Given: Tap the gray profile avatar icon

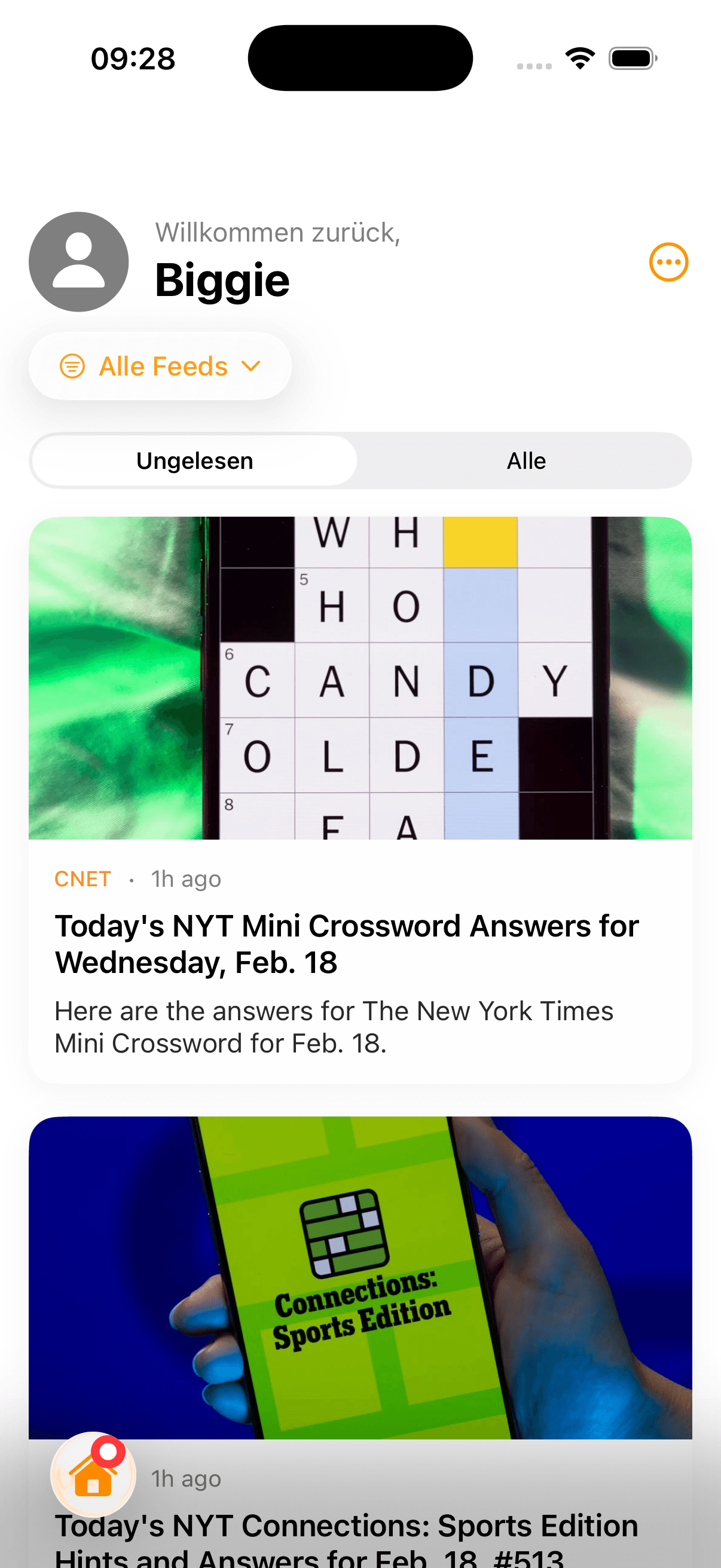Looking at the screenshot, I should (78, 262).
